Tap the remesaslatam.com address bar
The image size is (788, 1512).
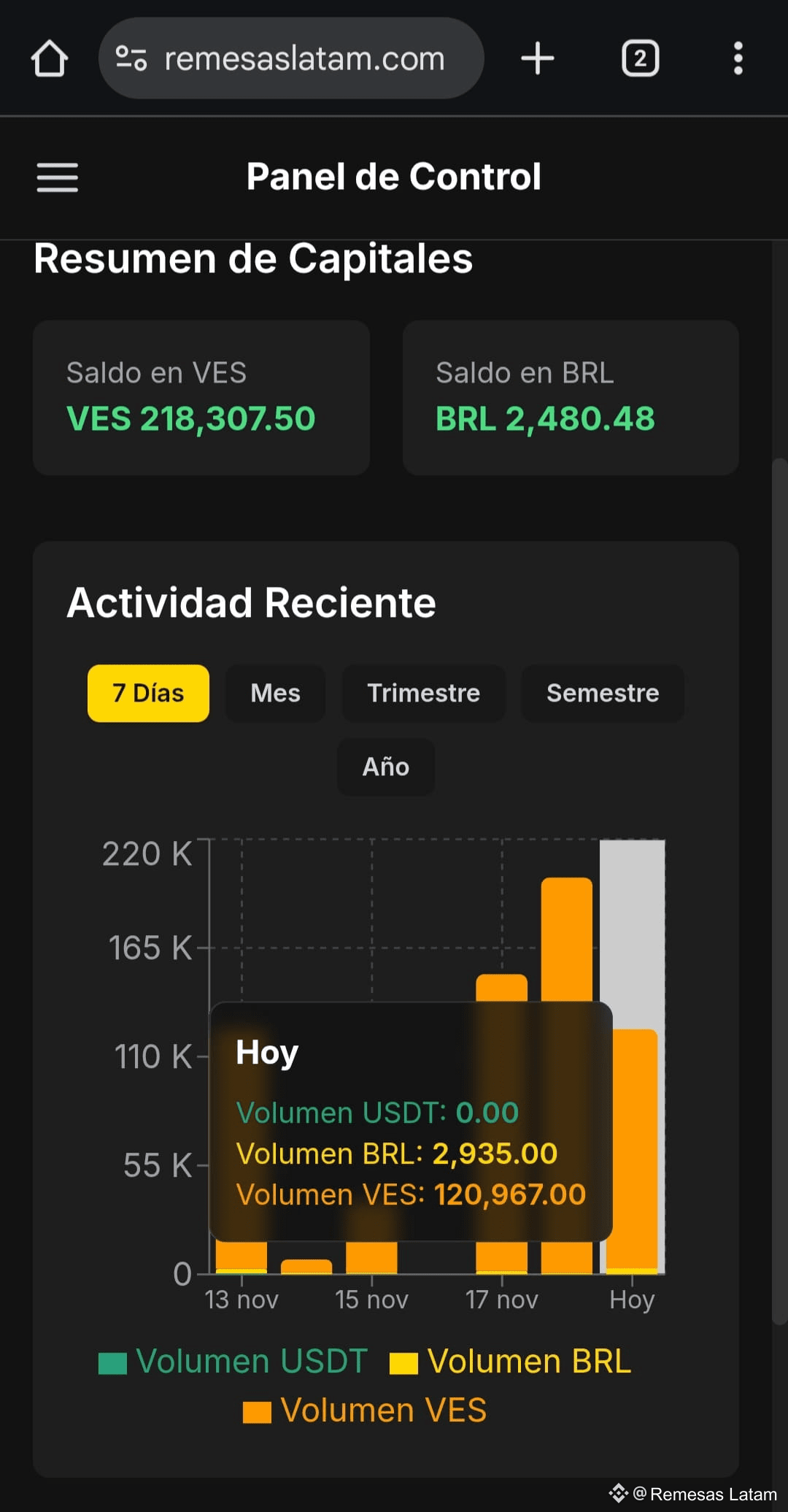tap(291, 58)
